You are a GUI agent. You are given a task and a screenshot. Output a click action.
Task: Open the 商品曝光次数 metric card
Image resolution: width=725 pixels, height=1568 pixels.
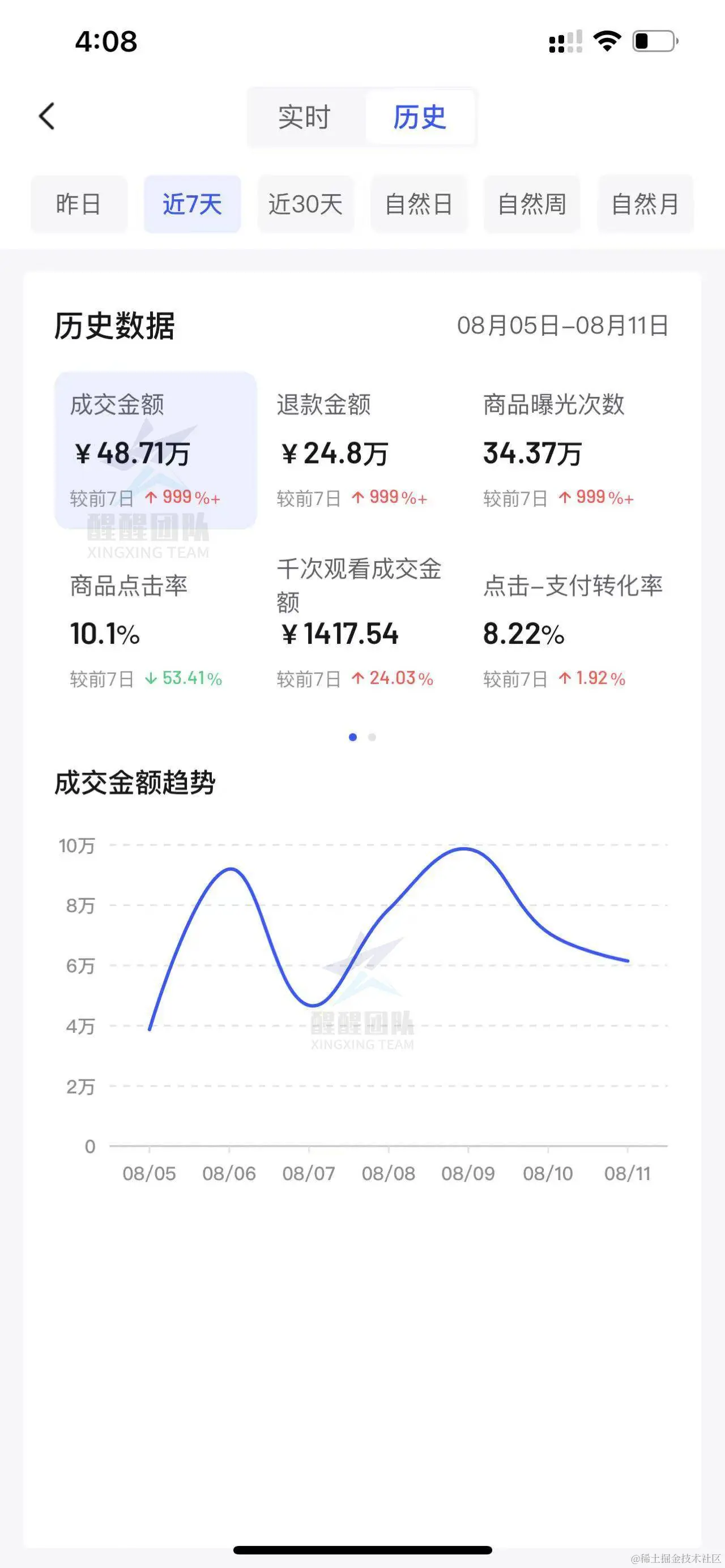569,450
